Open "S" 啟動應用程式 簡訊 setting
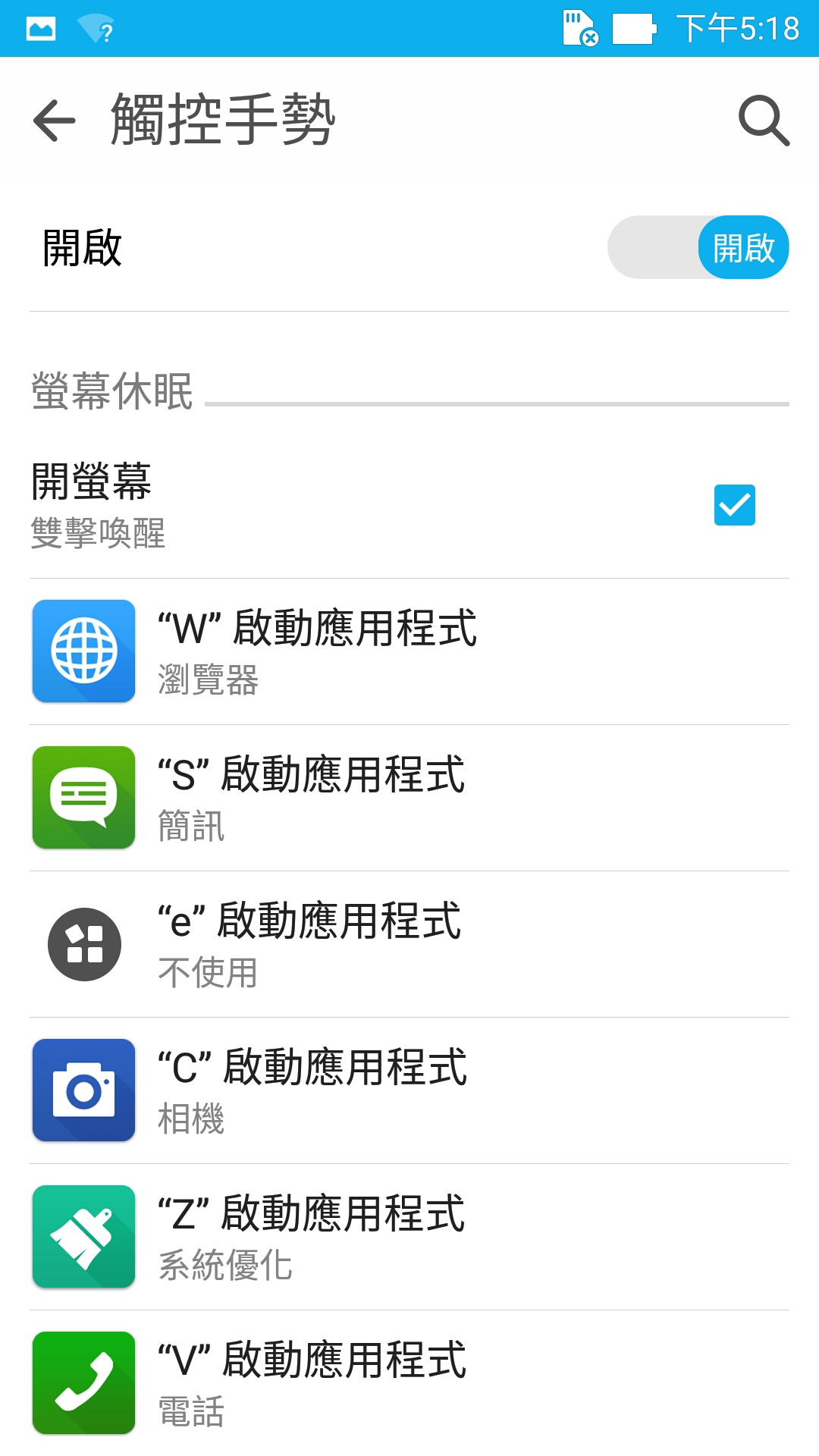Image resolution: width=819 pixels, height=1456 pixels. tap(409, 798)
